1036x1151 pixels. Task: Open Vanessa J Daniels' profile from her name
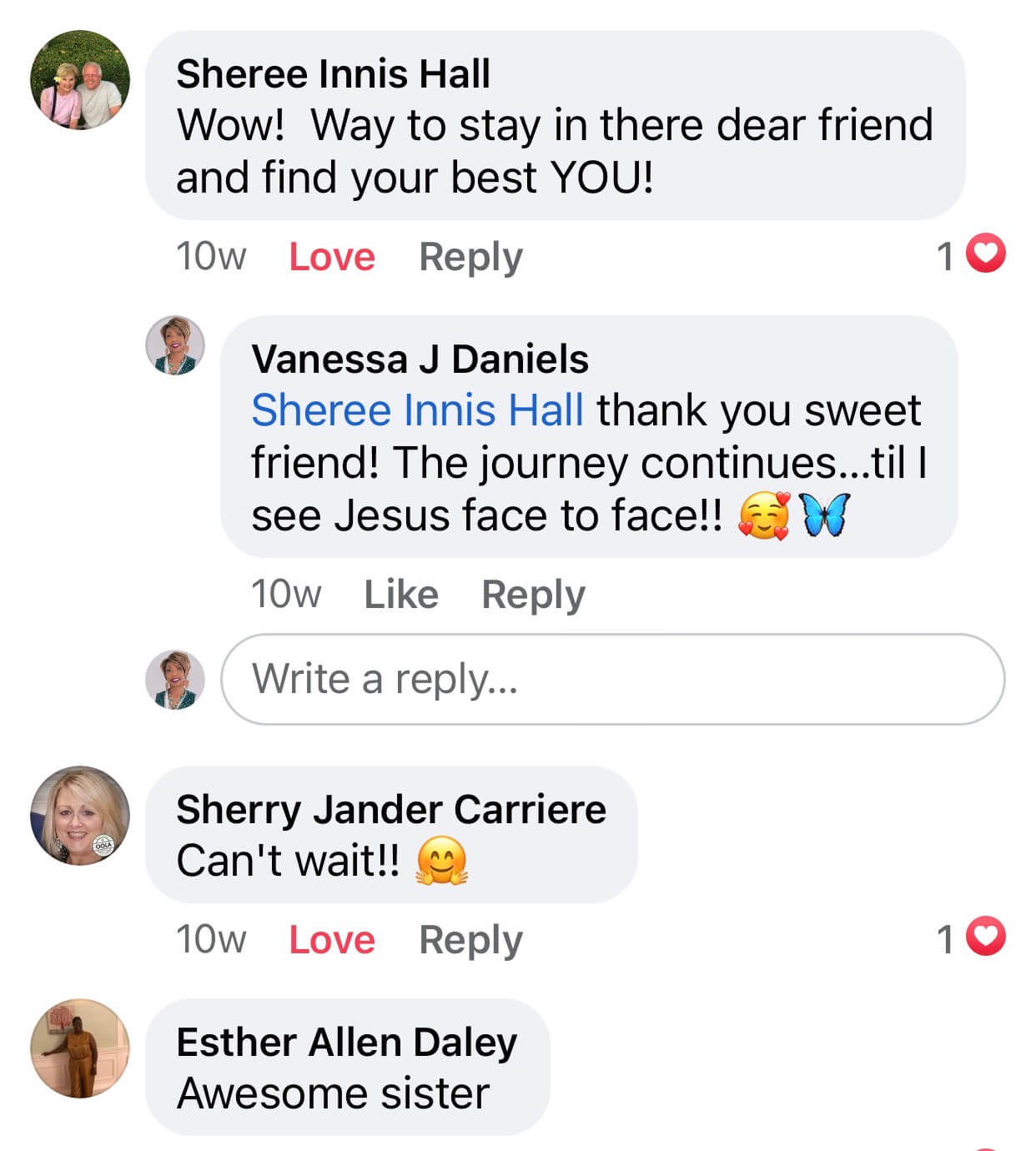point(420,359)
